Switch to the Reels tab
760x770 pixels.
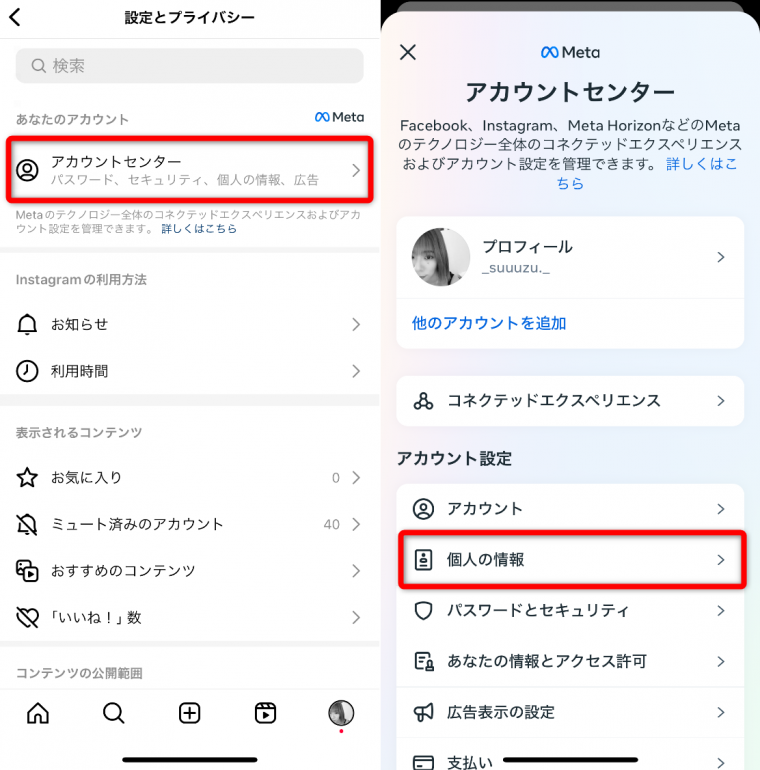pyautogui.click(x=265, y=713)
